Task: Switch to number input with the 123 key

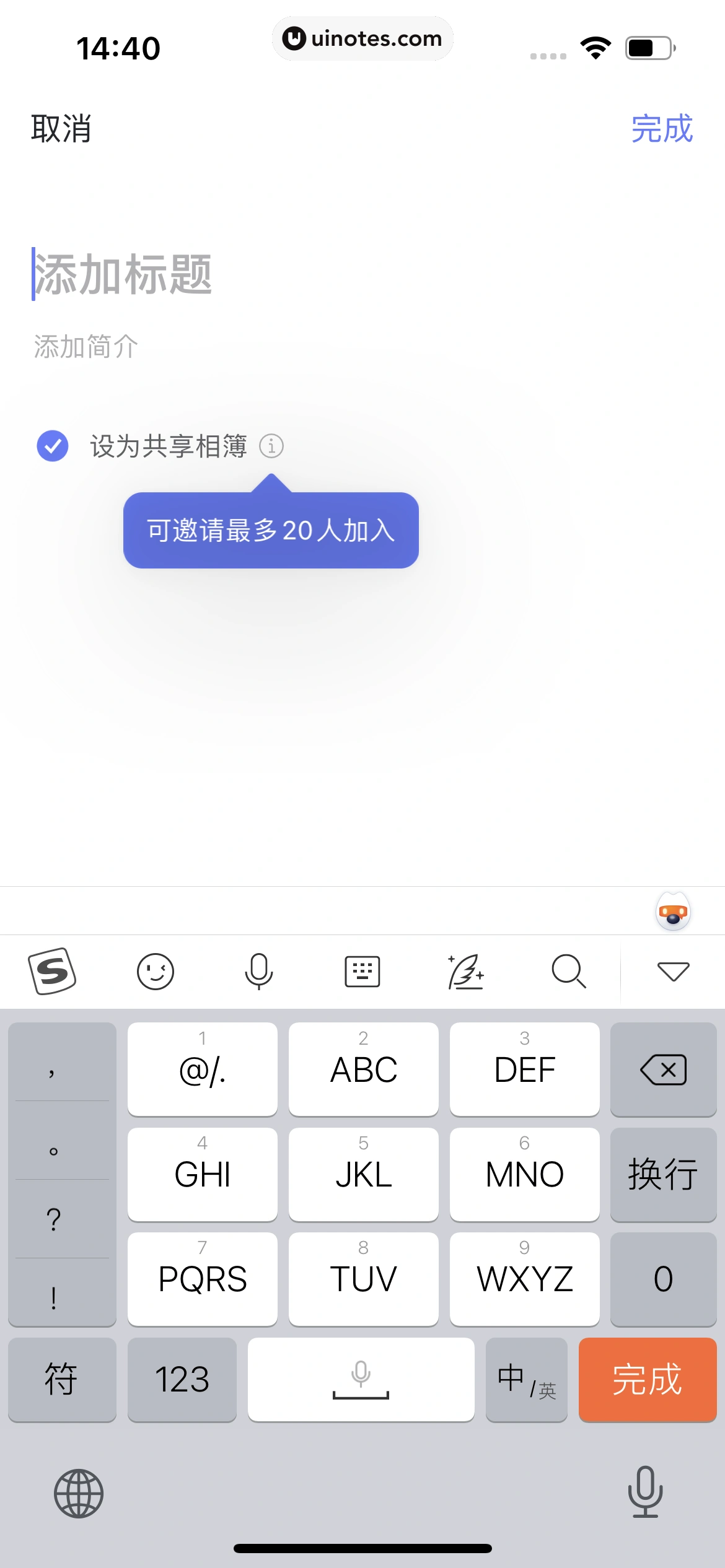Action: [x=182, y=1380]
